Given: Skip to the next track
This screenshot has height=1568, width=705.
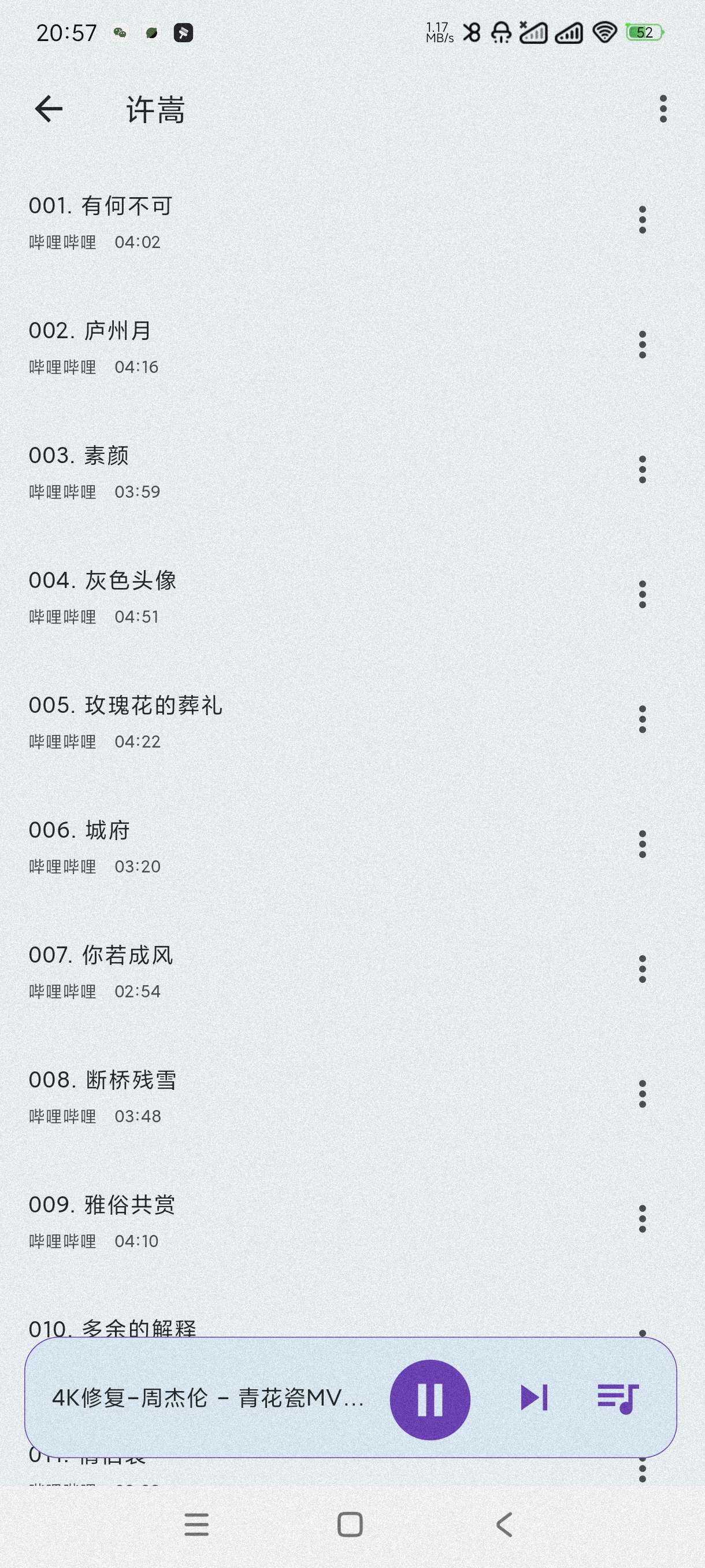Looking at the screenshot, I should point(535,1397).
